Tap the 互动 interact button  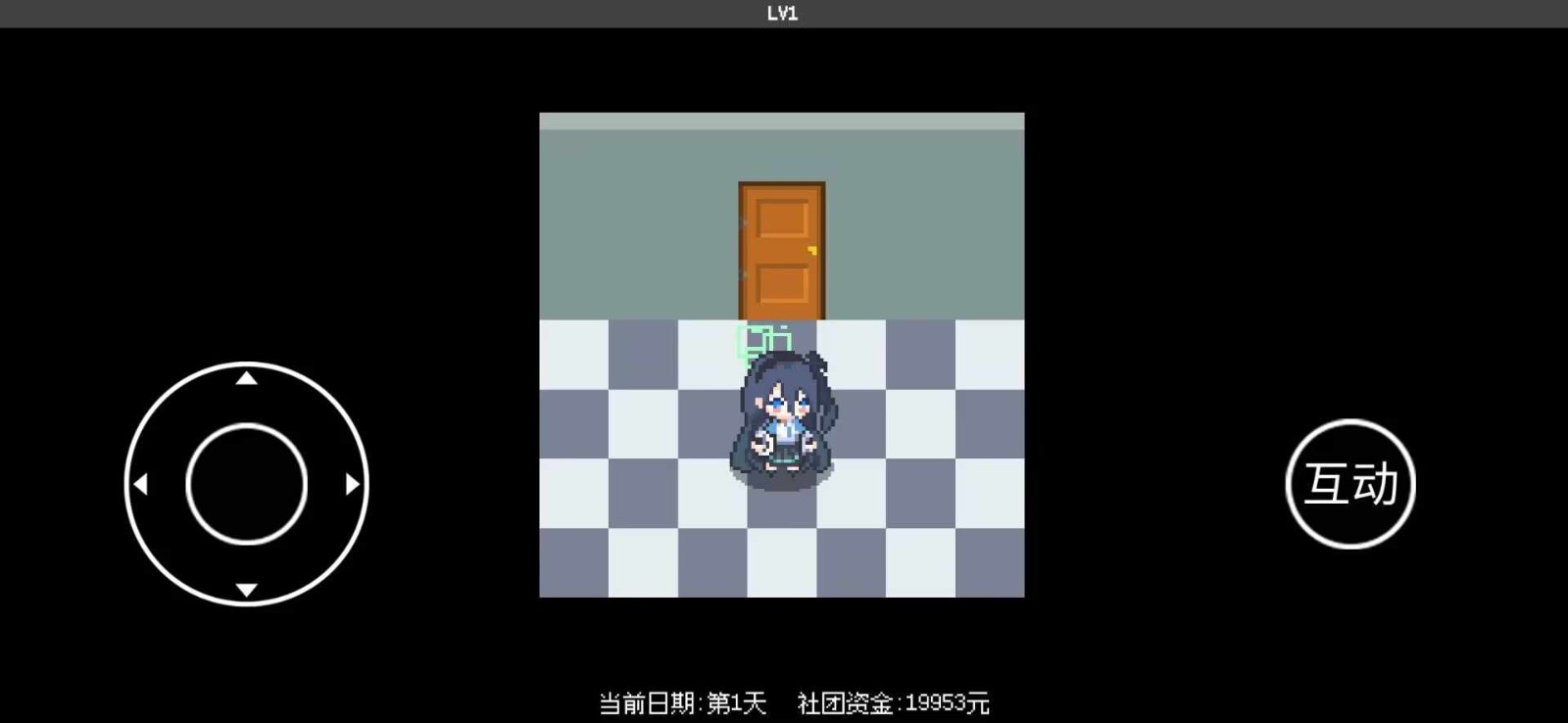coord(1350,484)
